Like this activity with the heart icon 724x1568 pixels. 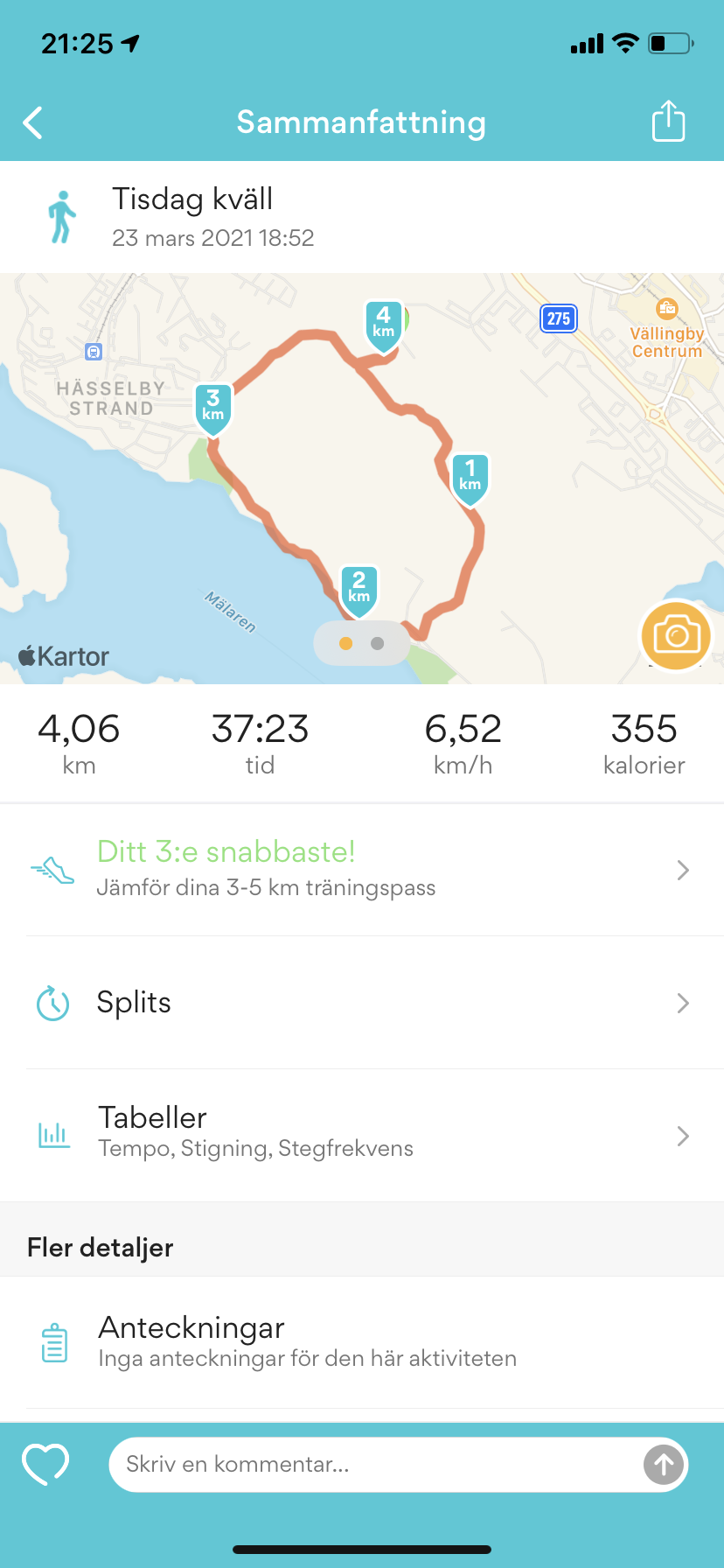coord(45,1464)
